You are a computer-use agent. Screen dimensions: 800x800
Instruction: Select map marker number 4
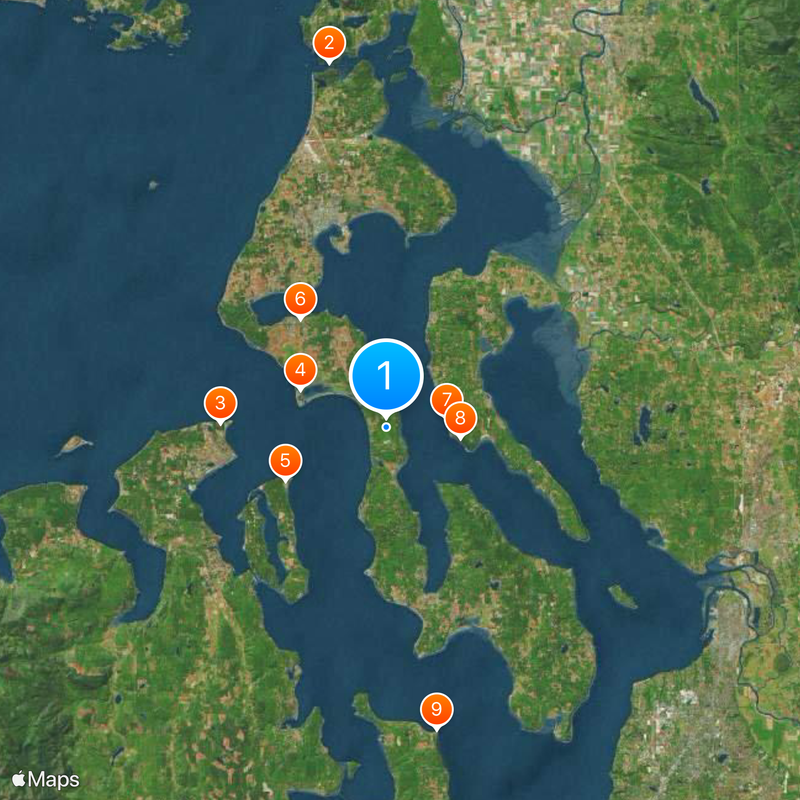(300, 370)
